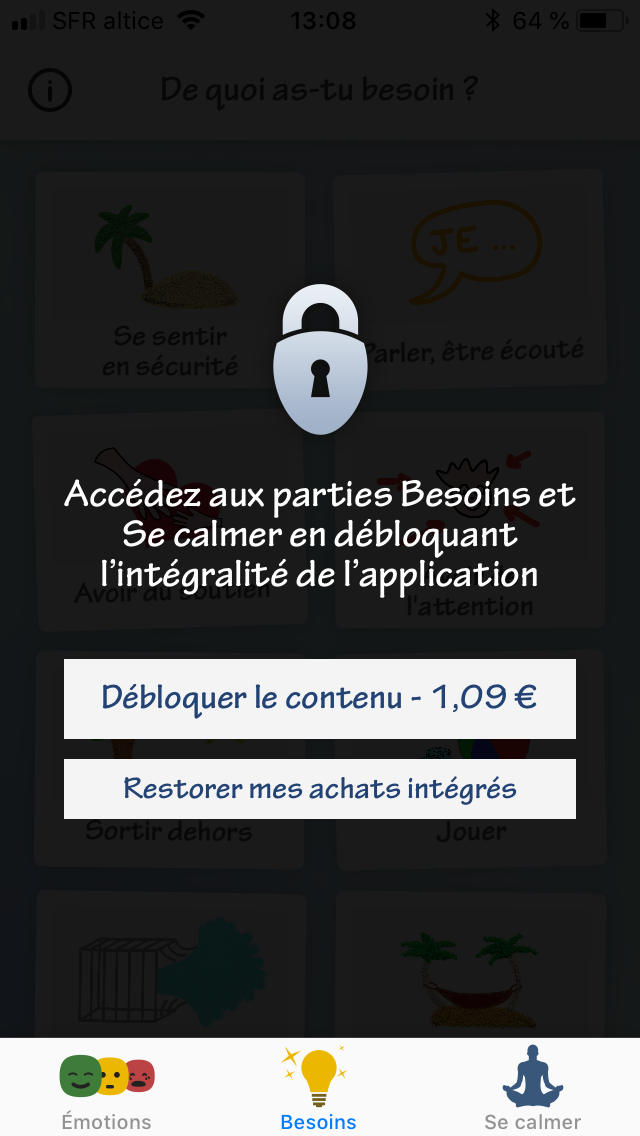Switch to the Émotions tab
This screenshot has width=640, height=1136.
click(x=107, y=1090)
